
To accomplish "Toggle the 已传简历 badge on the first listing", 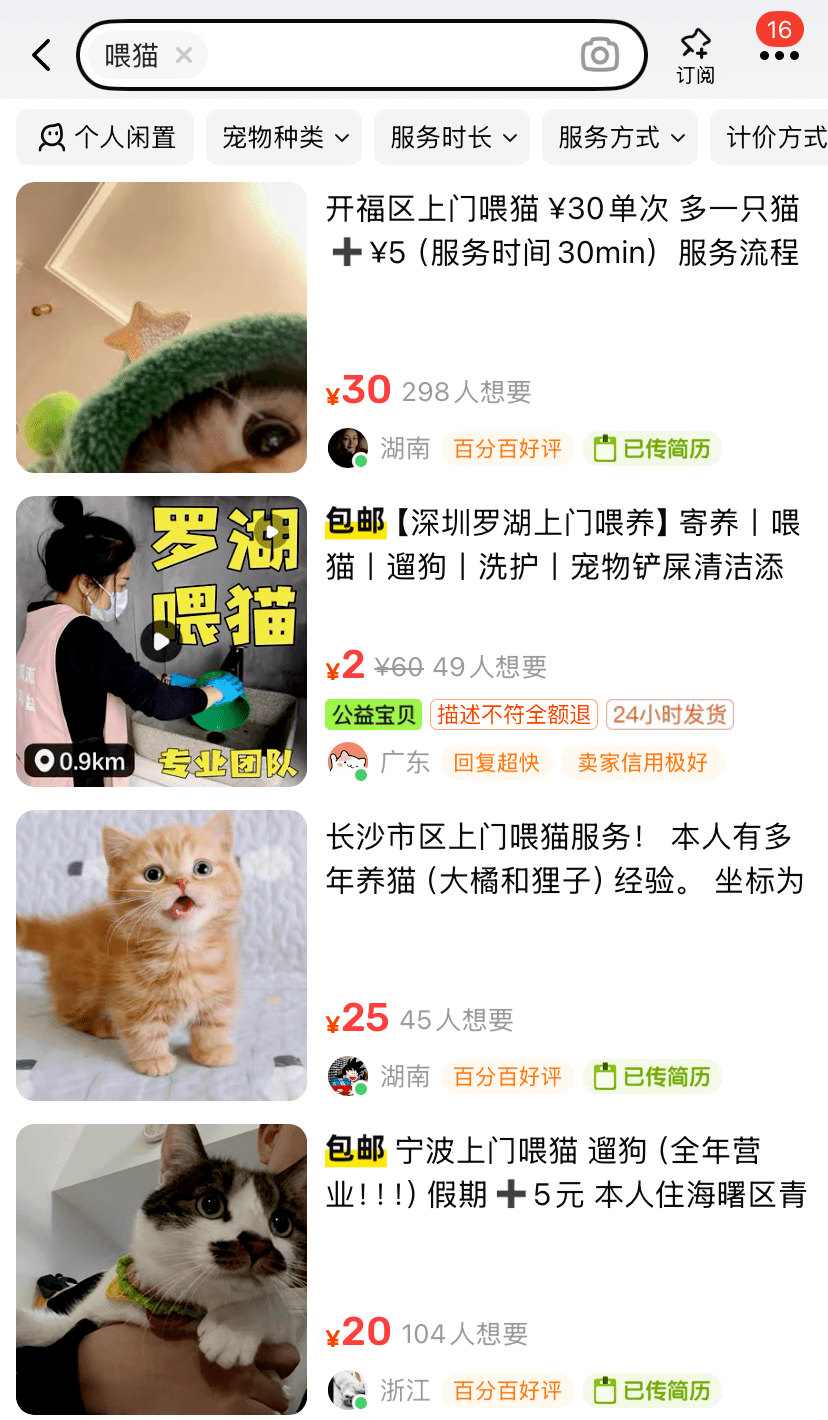I will 652,448.
